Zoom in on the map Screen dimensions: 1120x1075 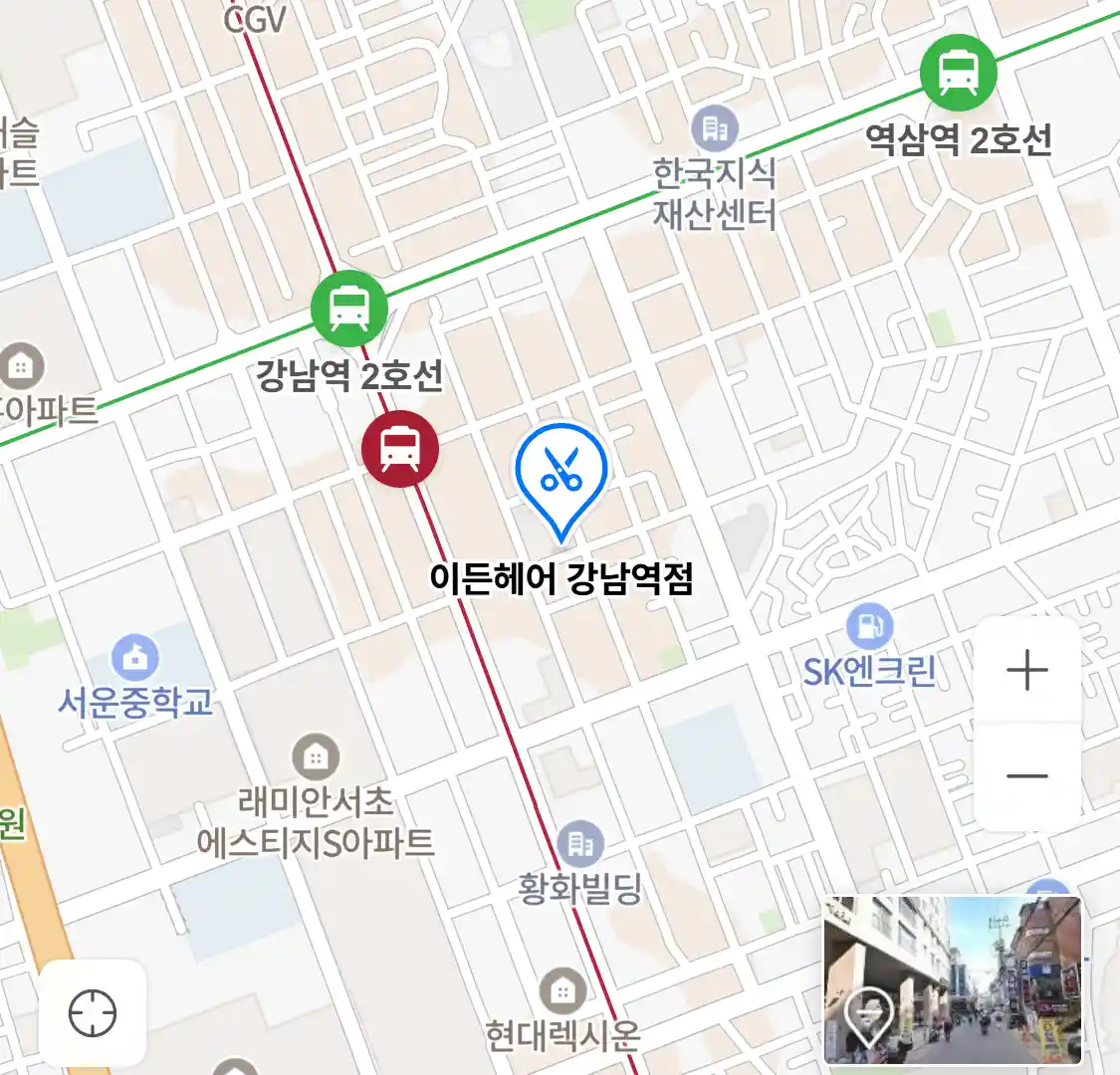click(x=1027, y=671)
